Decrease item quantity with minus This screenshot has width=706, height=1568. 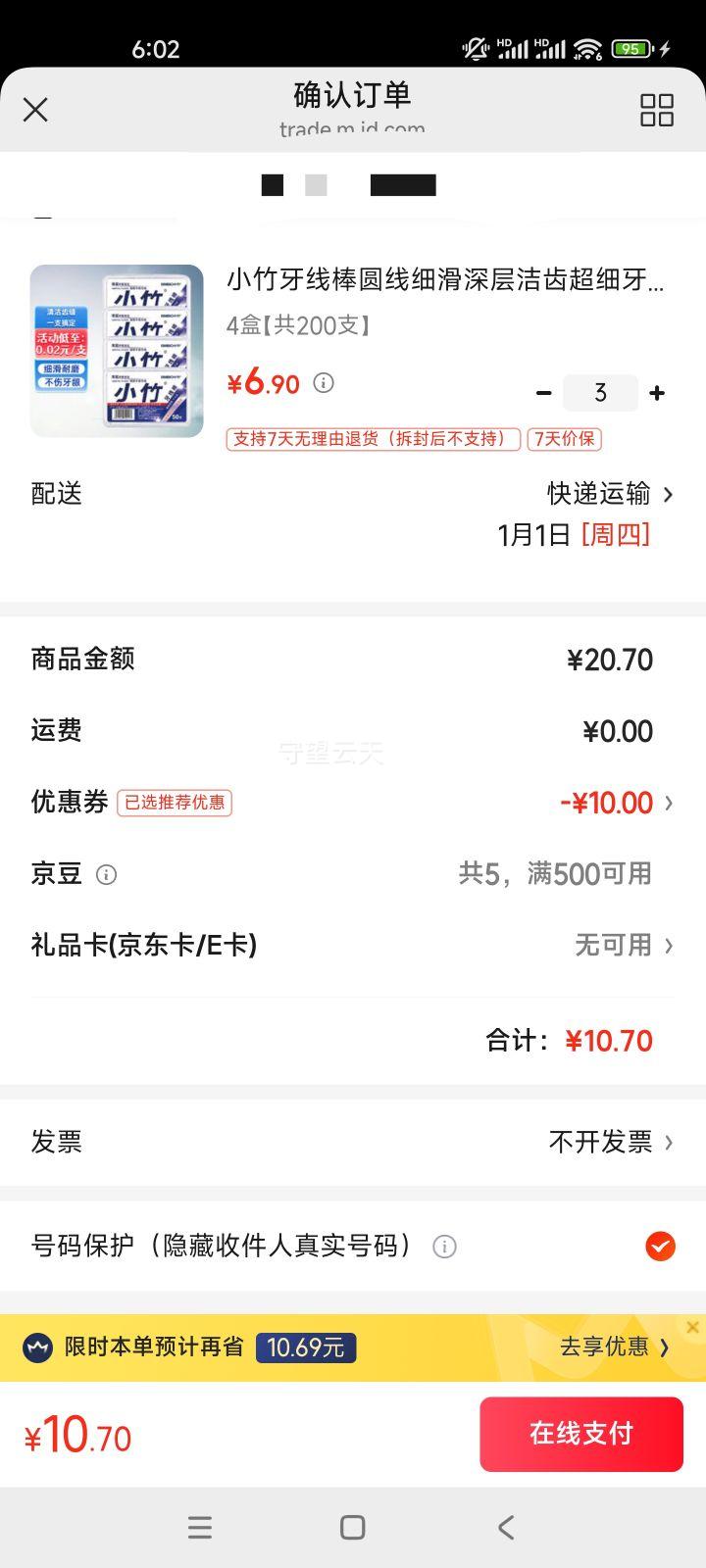point(543,393)
